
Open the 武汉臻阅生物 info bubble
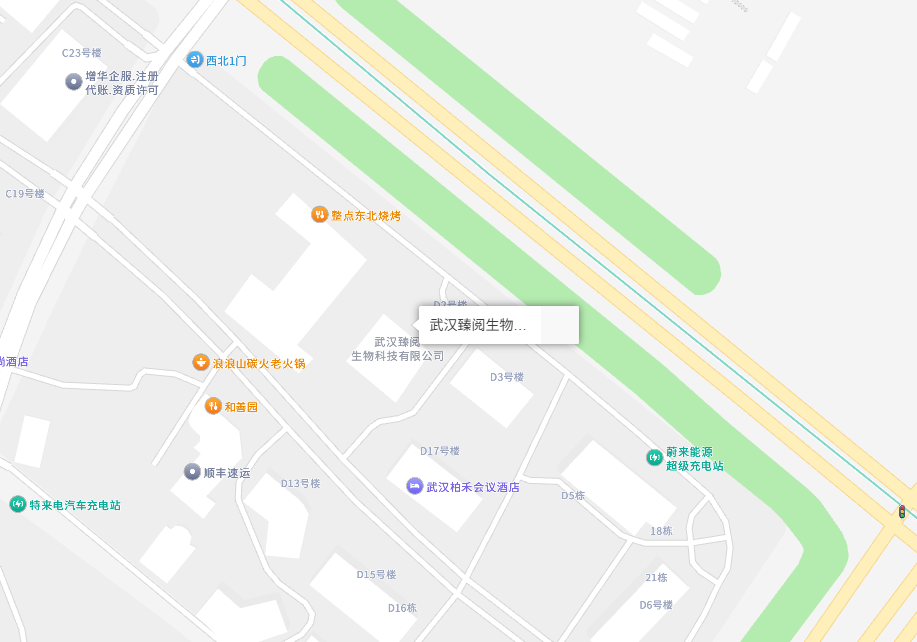(478, 325)
